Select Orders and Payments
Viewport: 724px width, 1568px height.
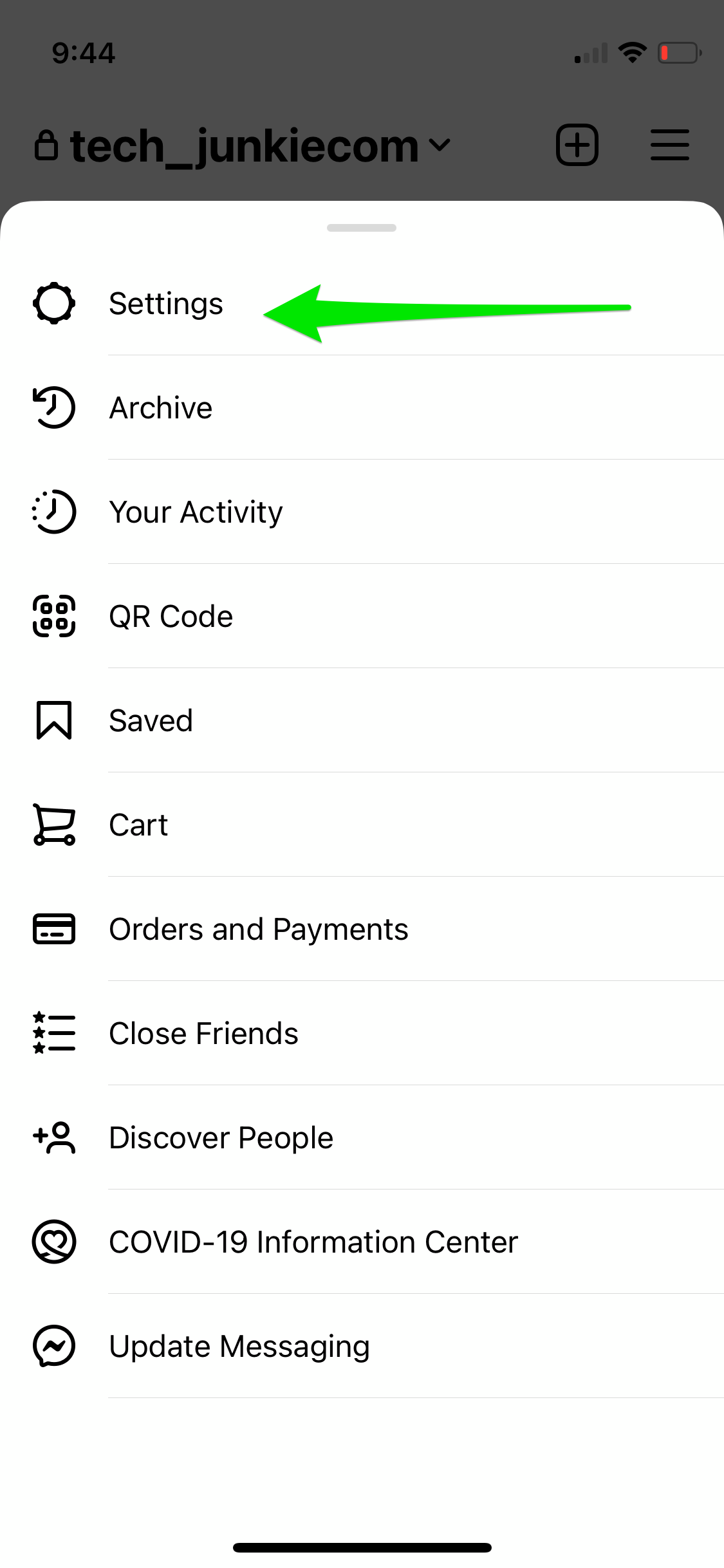coord(258,929)
